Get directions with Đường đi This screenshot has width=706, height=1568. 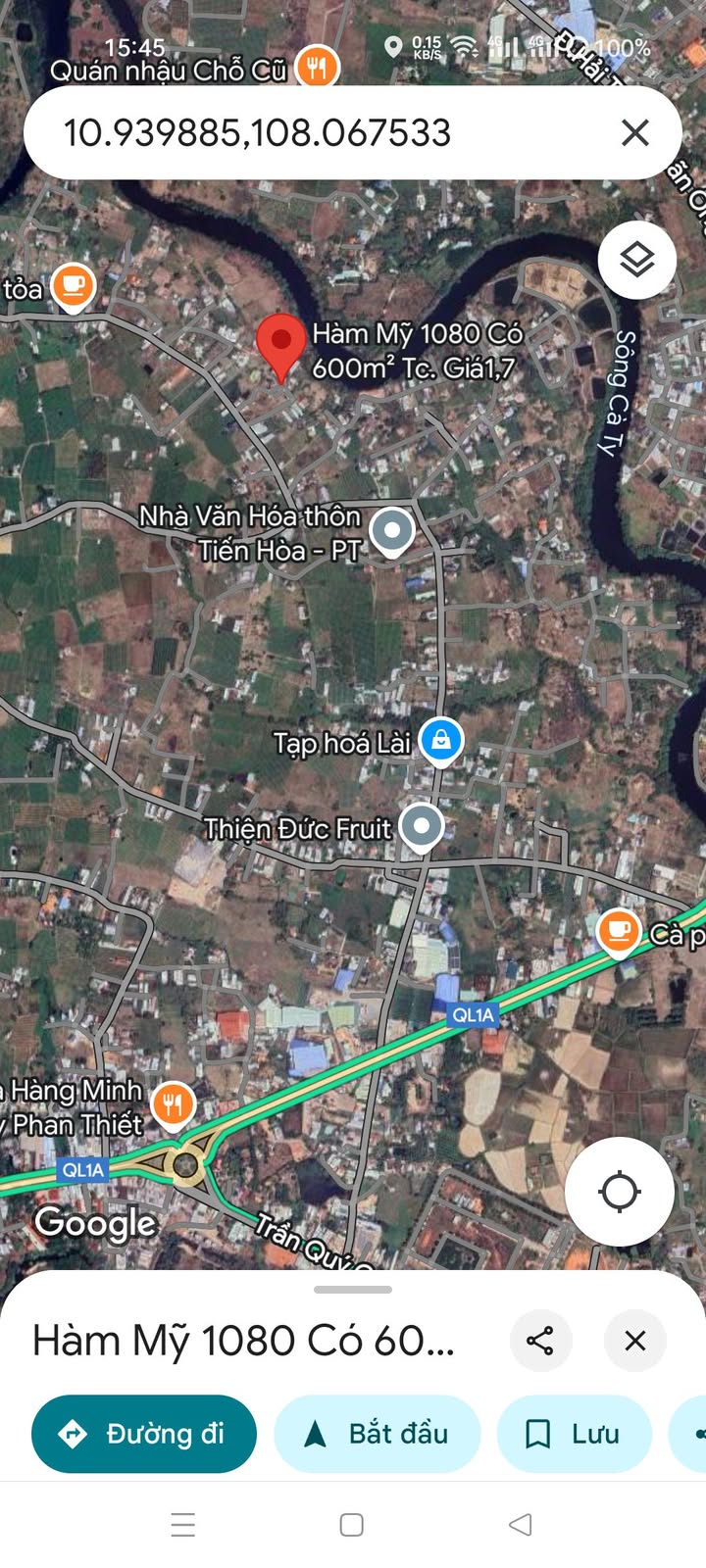[x=144, y=1434]
